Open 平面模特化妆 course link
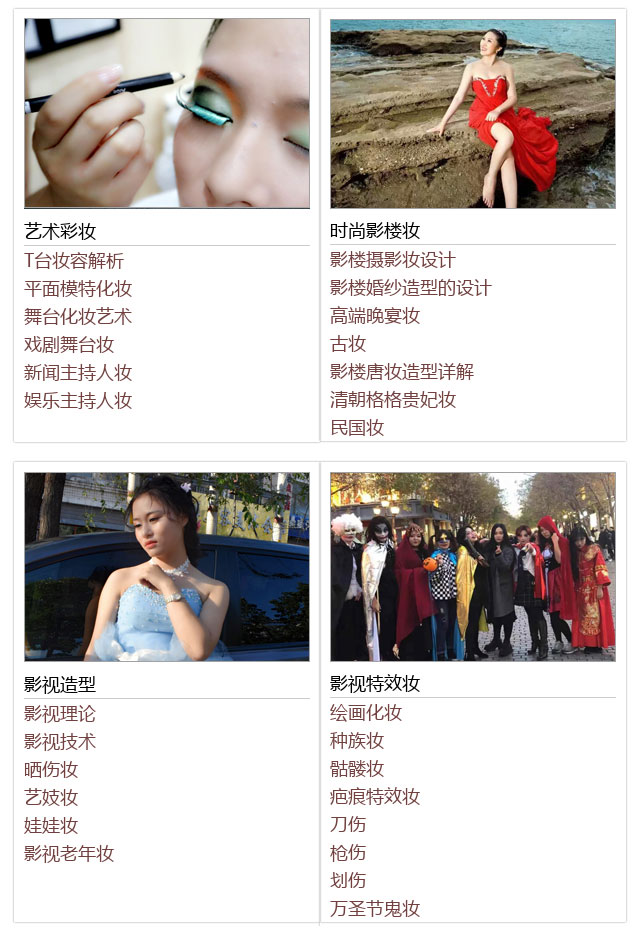 click(78, 289)
